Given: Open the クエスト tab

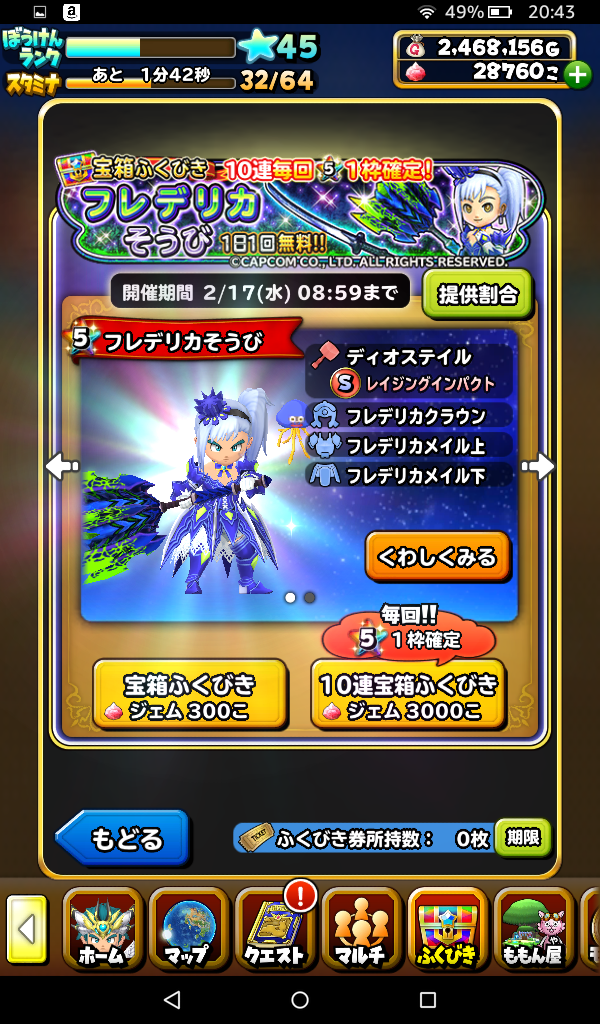Looking at the screenshot, I should pyautogui.click(x=275, y=929).
